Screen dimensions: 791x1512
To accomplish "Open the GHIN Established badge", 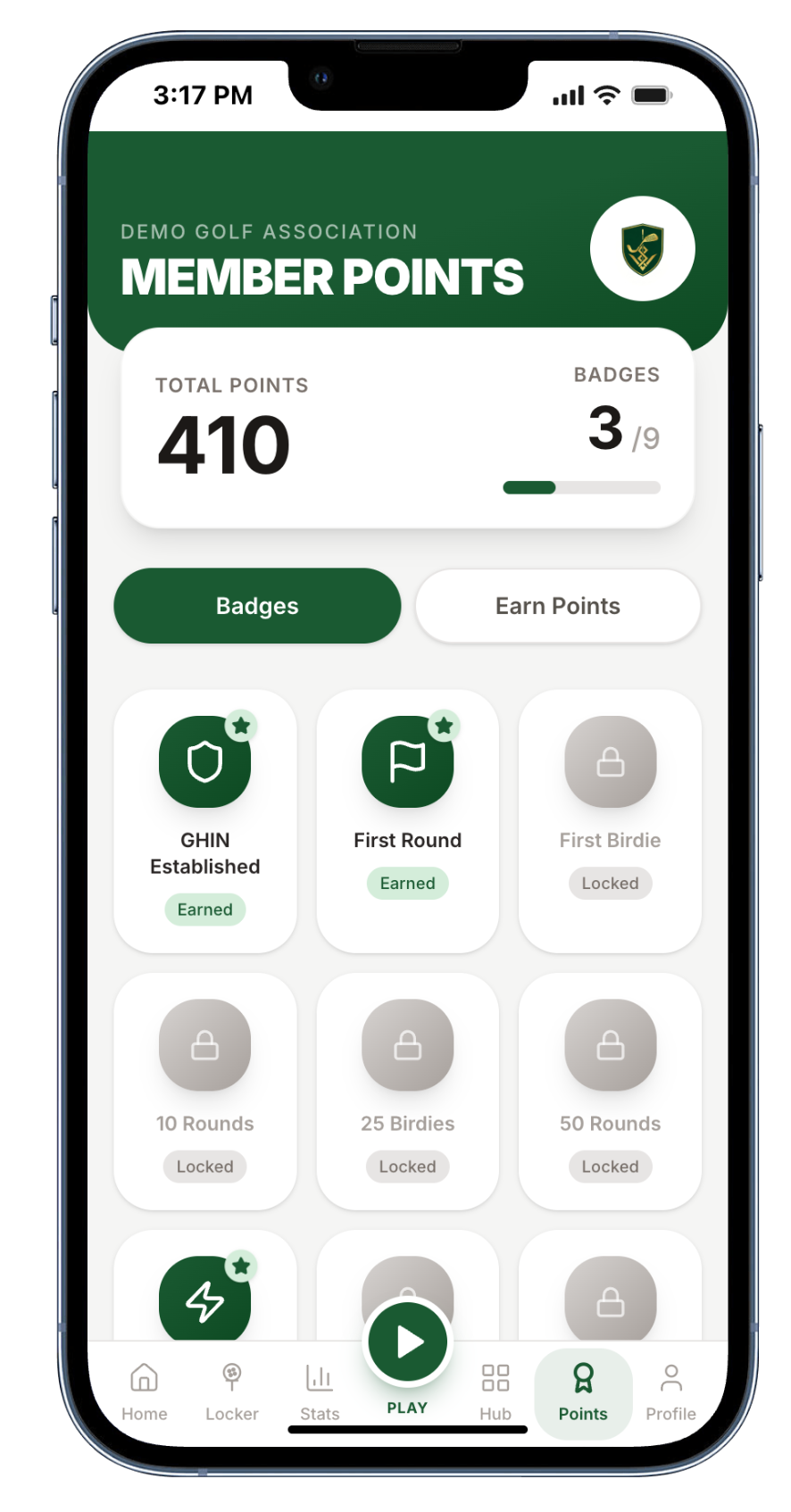I will click(x=204, y=820).
